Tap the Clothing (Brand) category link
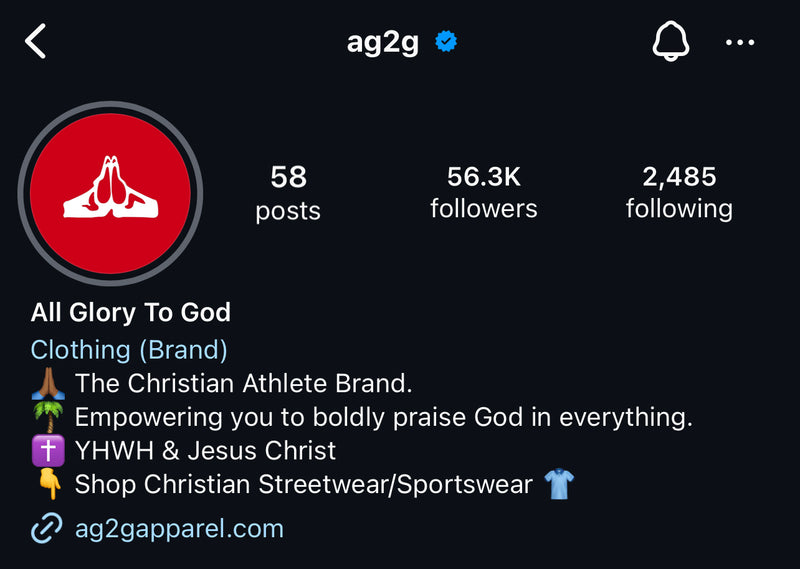 coord(129,350)
